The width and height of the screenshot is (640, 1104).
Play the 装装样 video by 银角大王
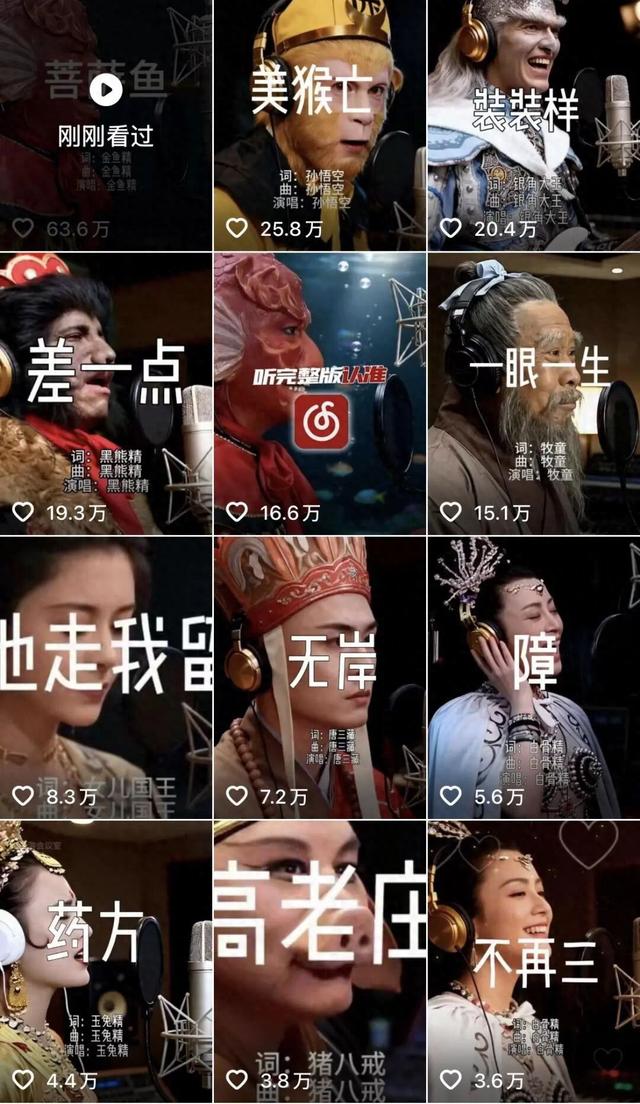point(533,125)
